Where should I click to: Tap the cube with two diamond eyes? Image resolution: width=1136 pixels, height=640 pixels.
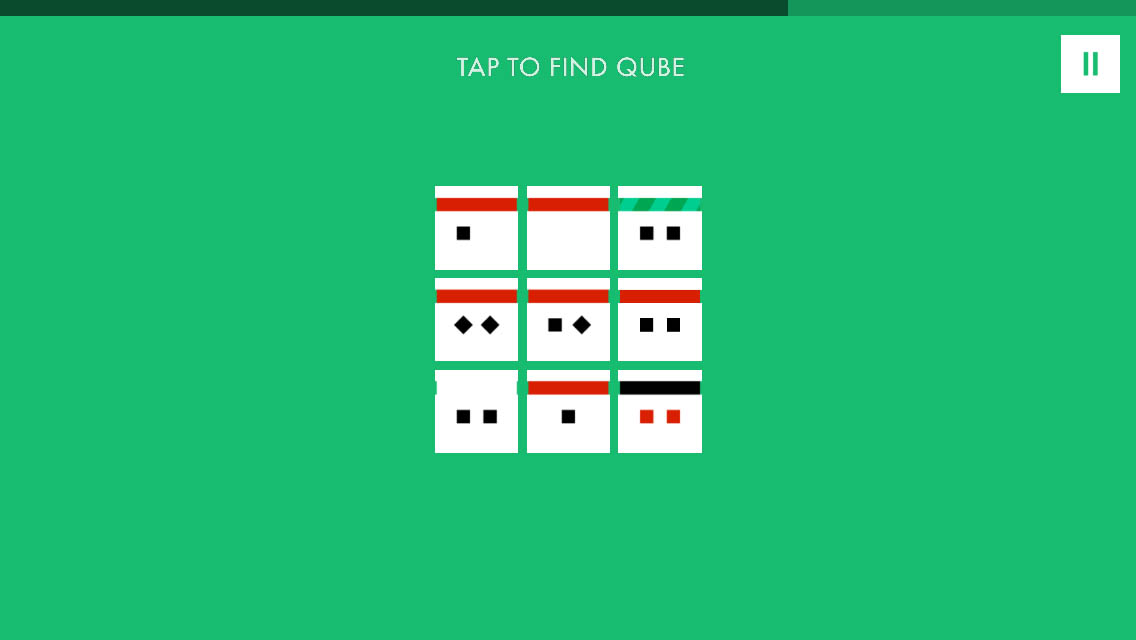[476, 320]
